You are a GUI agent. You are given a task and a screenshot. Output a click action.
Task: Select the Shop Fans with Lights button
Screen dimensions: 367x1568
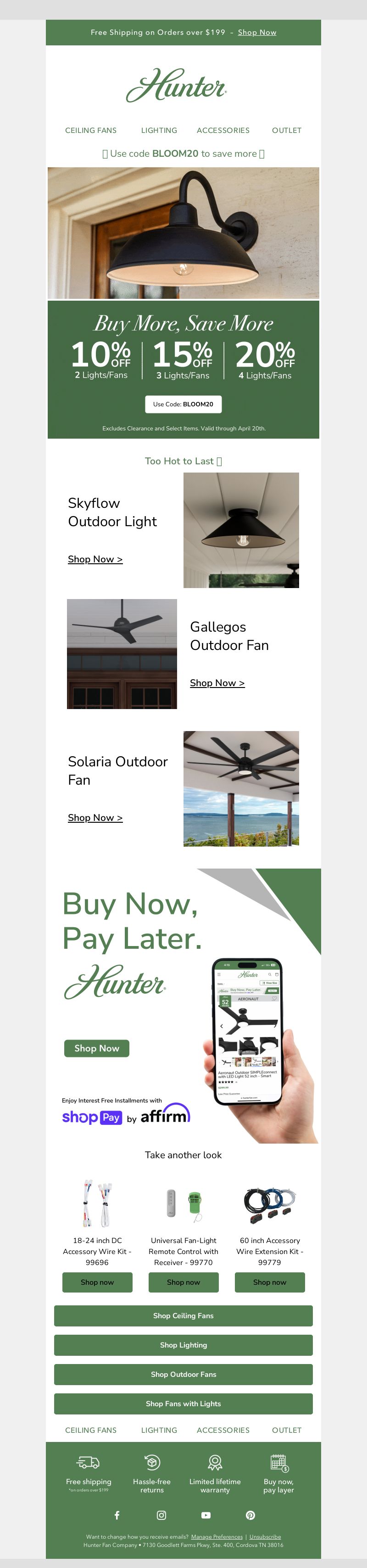(x=183, y=1403)
